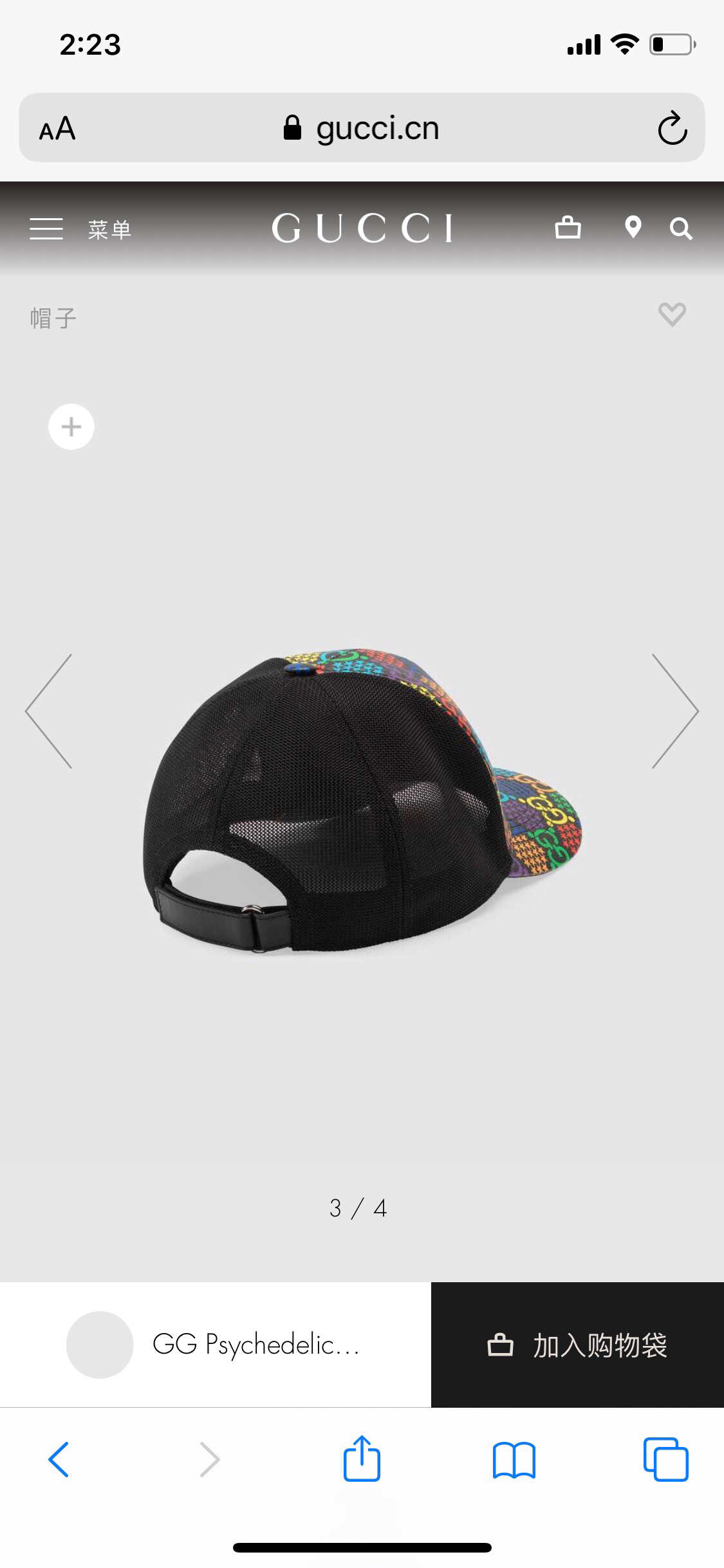Open Safari tabs overview
This screenshot has width=724, height=1568.
tap(665, 1459)
